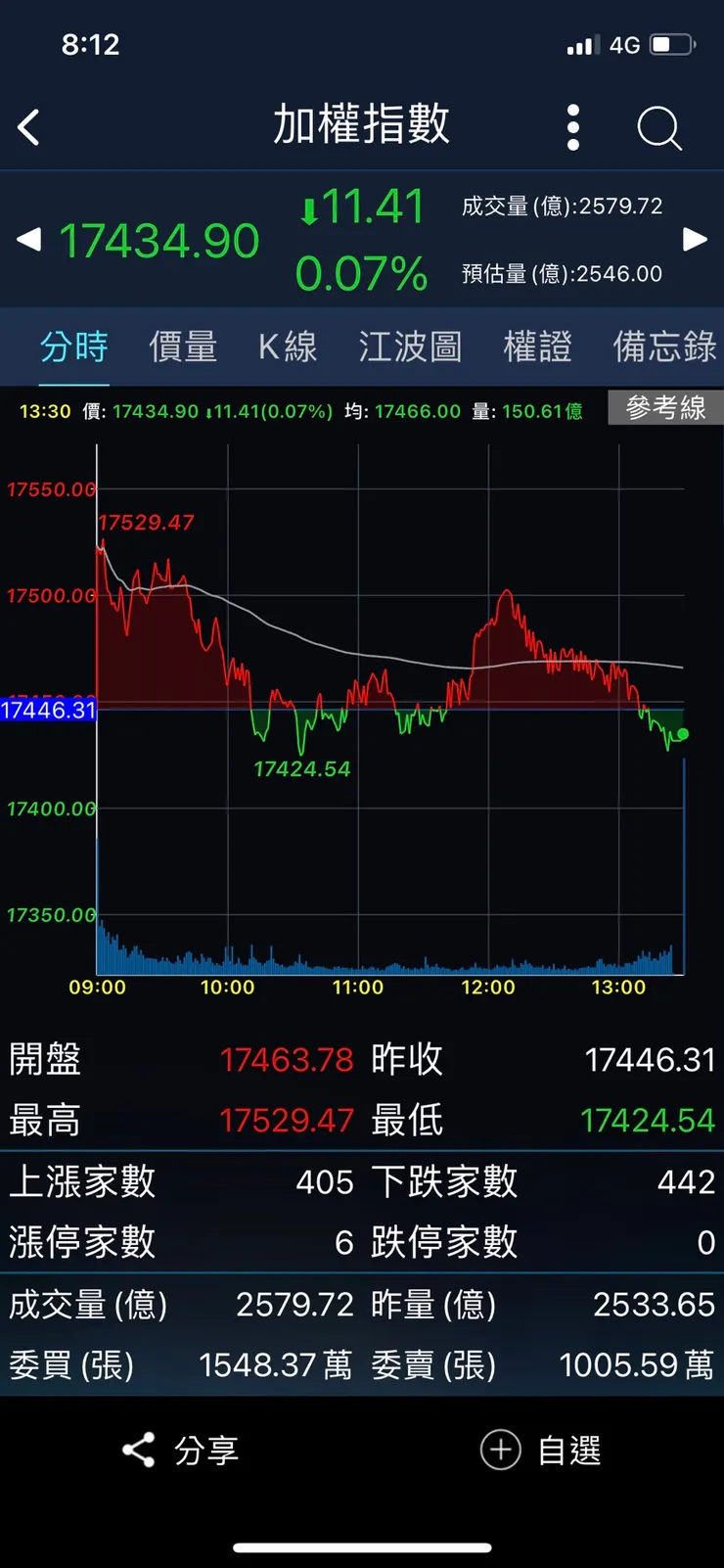
Task: Tap the back arrow to return
Action: [27, 125]
